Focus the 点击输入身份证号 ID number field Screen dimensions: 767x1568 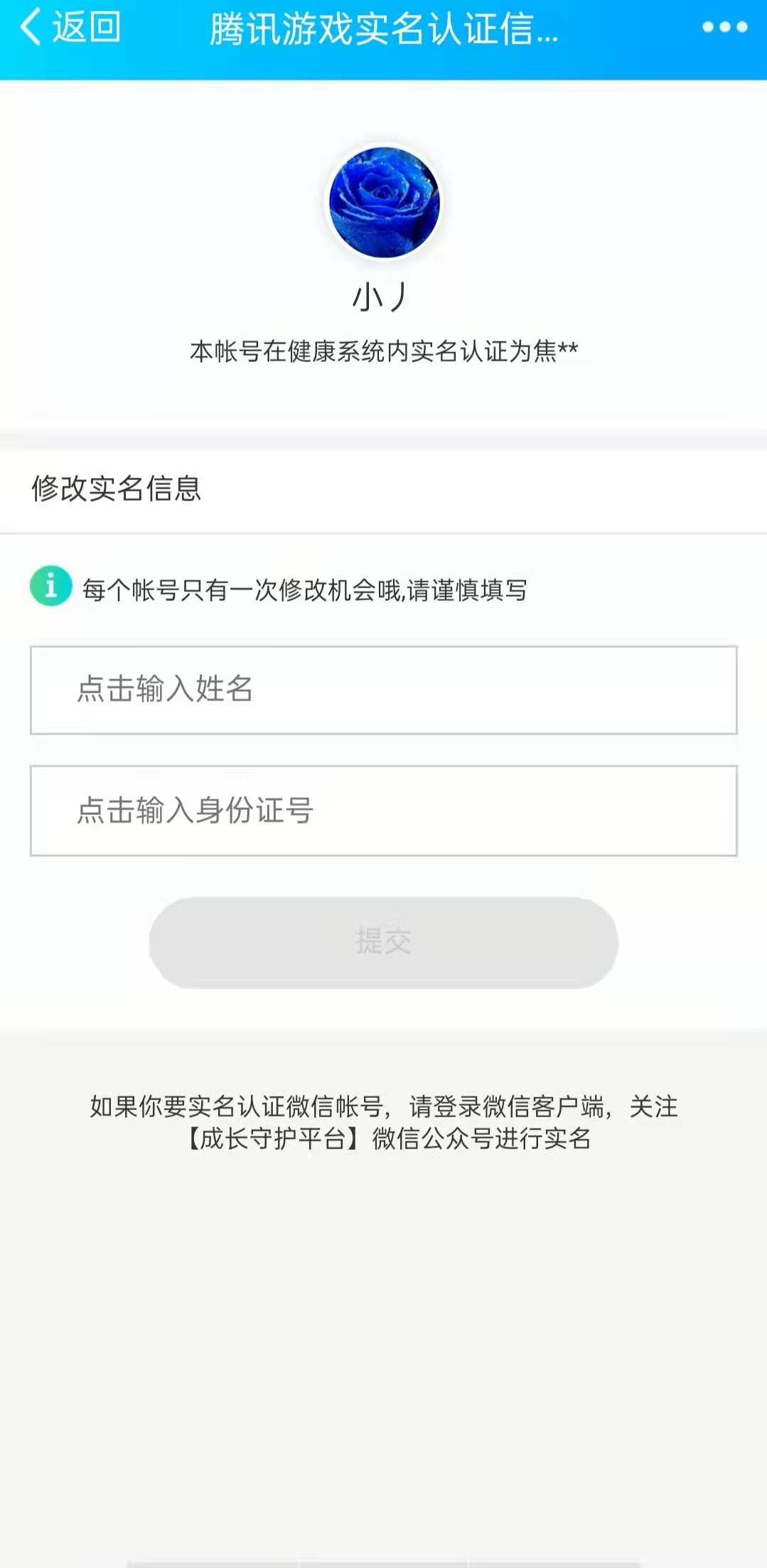[x=383, y=811]
